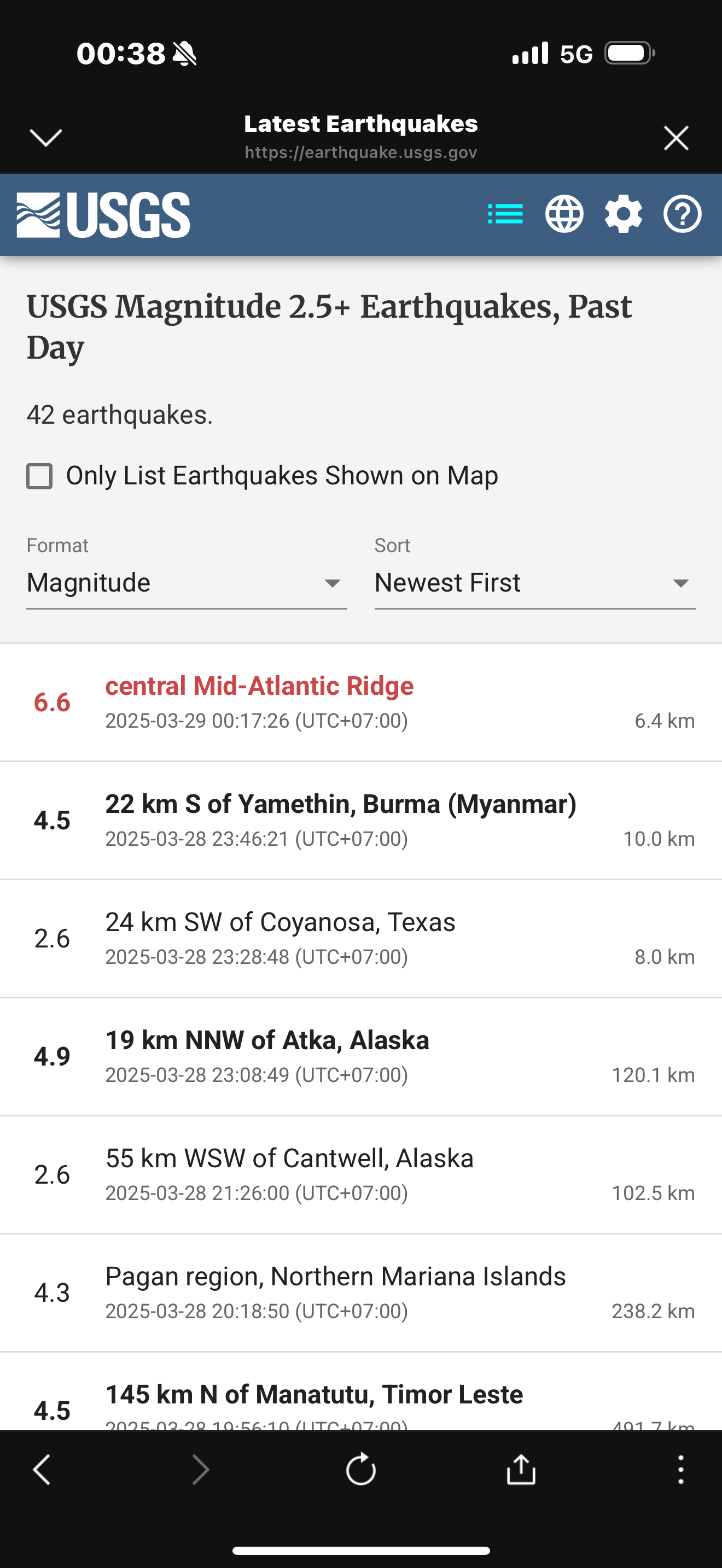The width and height of the screenshot is (722, 1568).
Task: Open the Coyanosa, Texas earthquake entry
Action: [x=361, y=939]
